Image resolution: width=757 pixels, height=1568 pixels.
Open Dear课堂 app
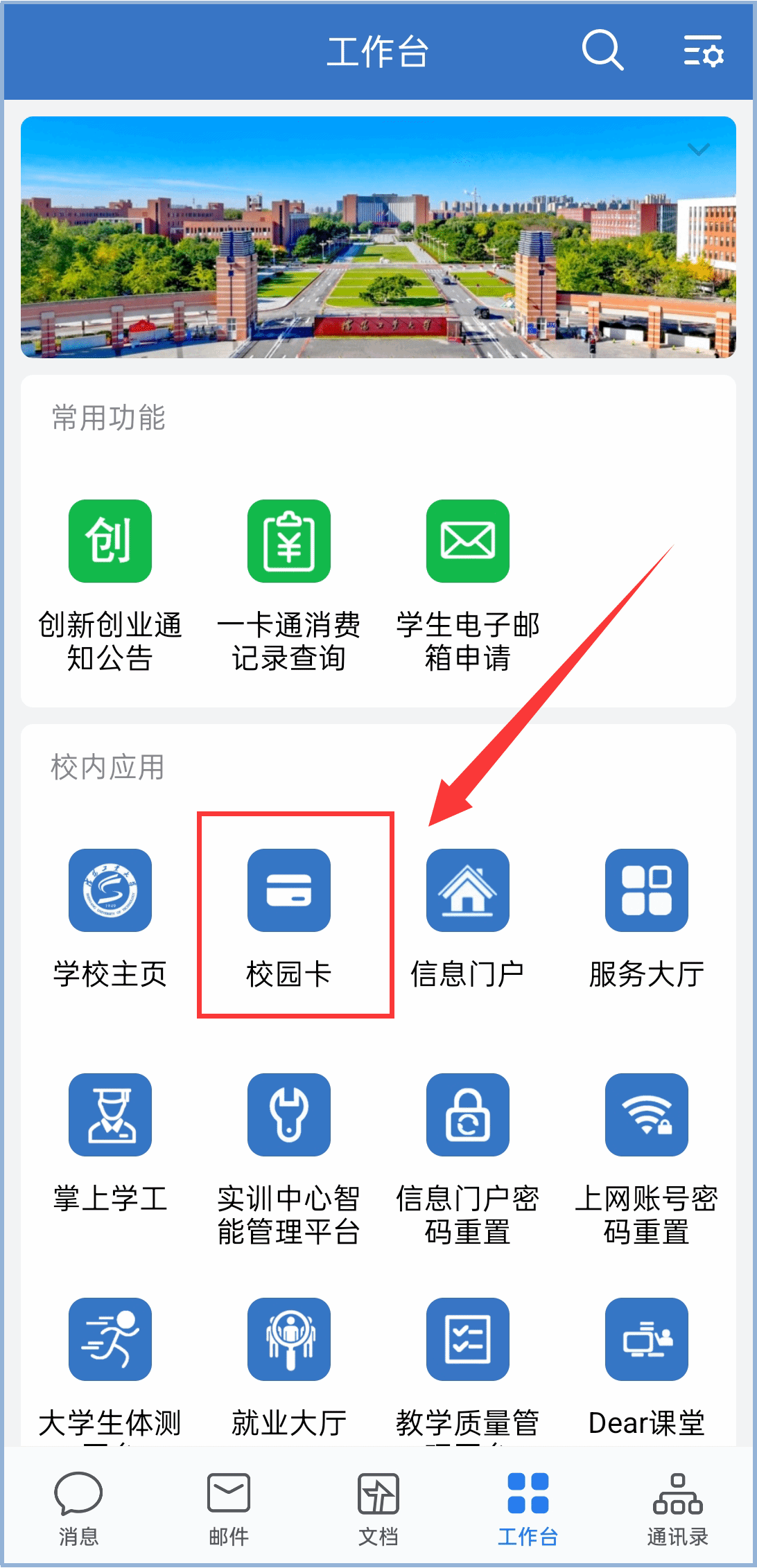click(646, 1340)
